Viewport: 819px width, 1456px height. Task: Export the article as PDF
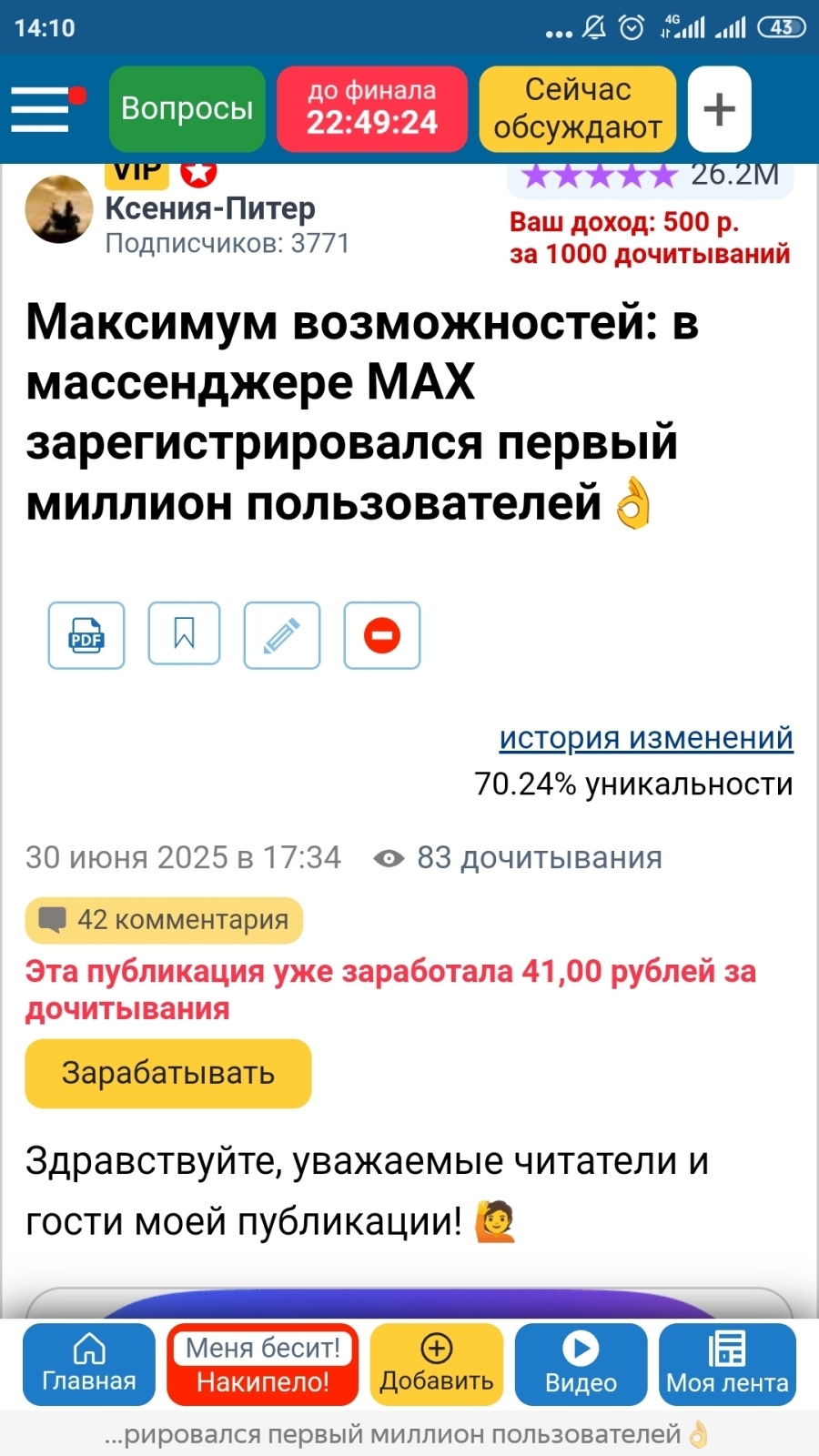click(x=86, y=635)
